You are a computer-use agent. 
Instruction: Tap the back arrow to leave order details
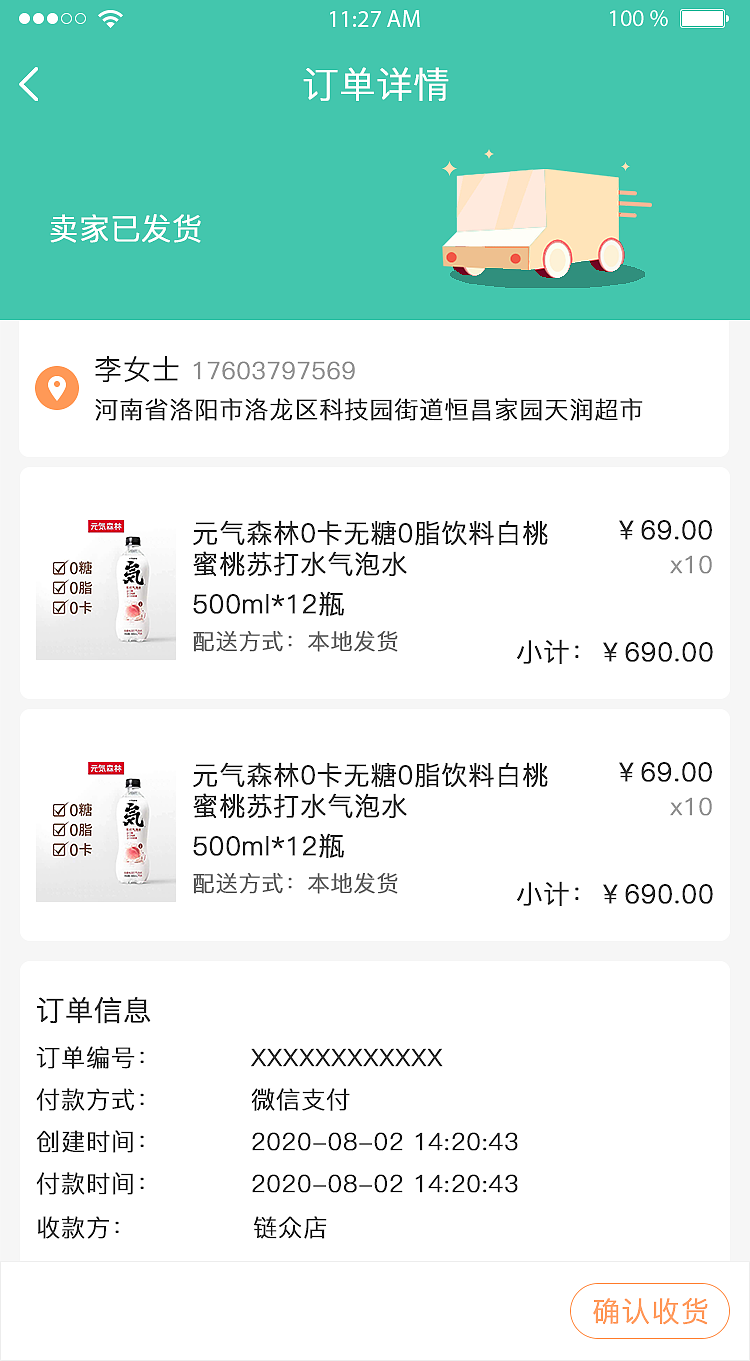(x=28, y=84)
